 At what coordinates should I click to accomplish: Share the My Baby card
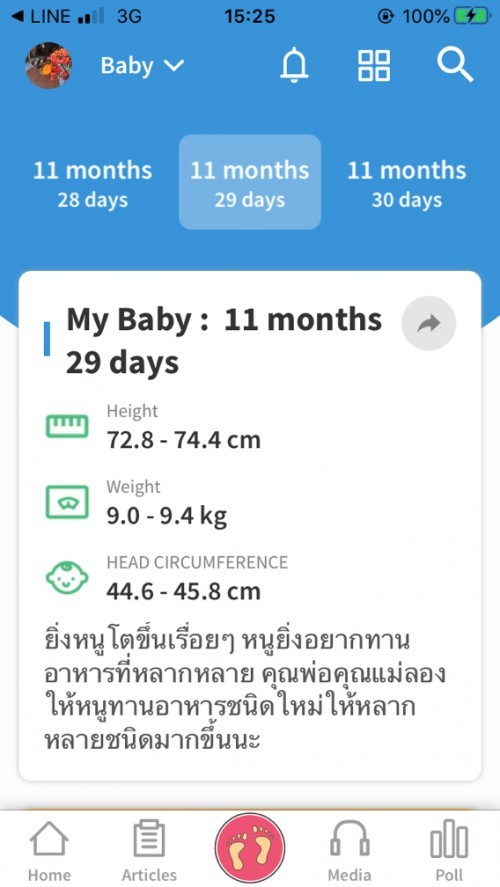(429, 324)
